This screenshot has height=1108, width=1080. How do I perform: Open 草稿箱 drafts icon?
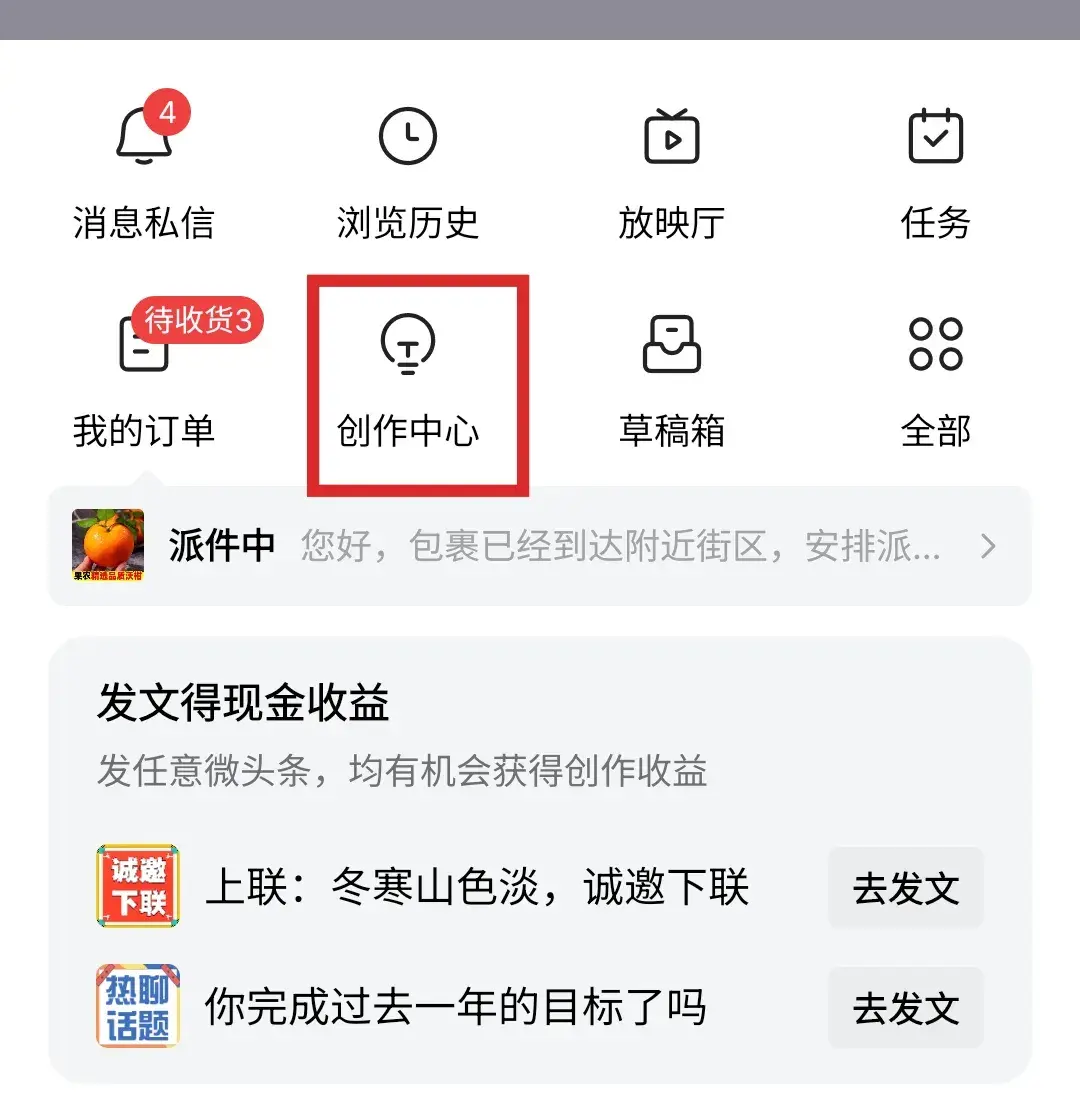pyautogui.click(x=672, y=345)
